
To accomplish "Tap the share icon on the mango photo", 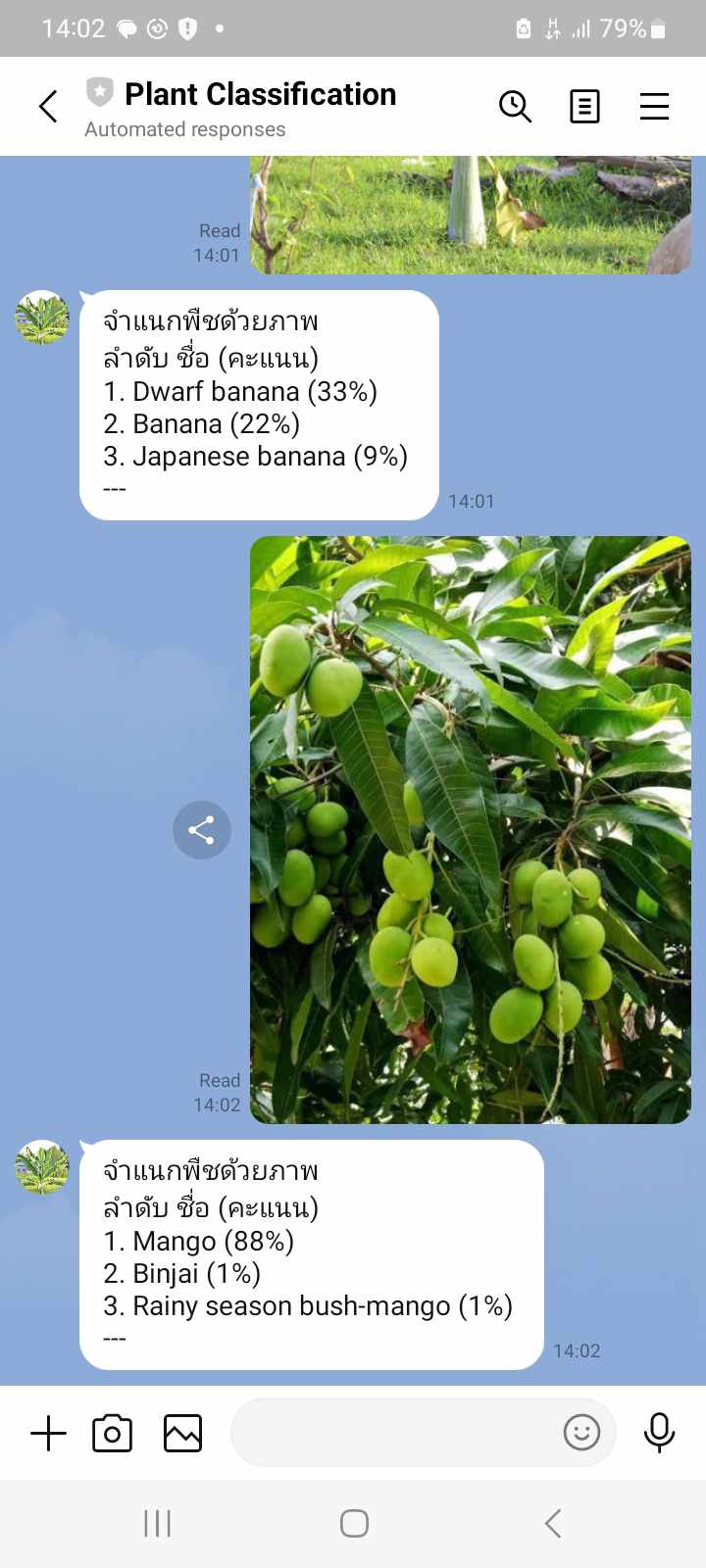I will [201, 830].
